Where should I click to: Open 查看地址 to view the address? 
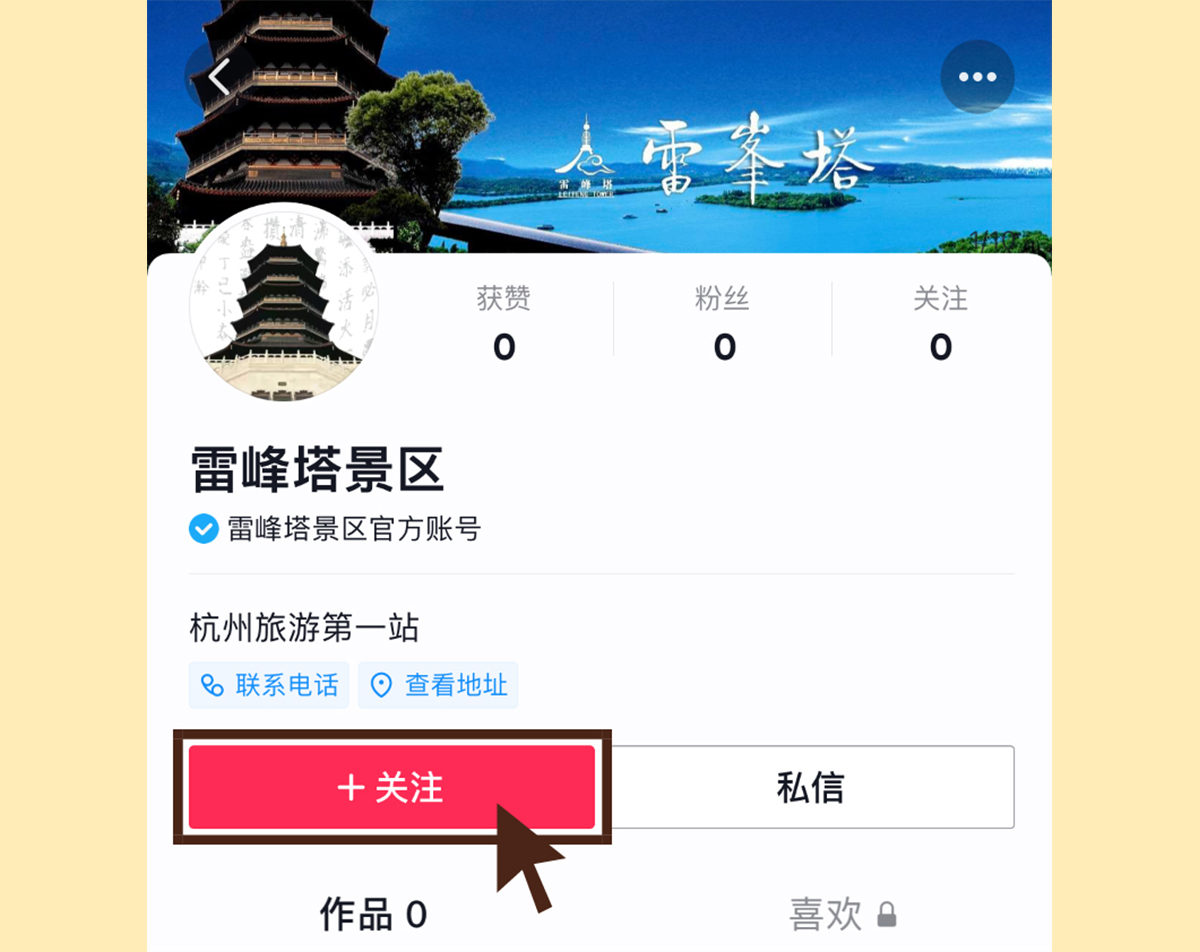click(x=438, y=685)
